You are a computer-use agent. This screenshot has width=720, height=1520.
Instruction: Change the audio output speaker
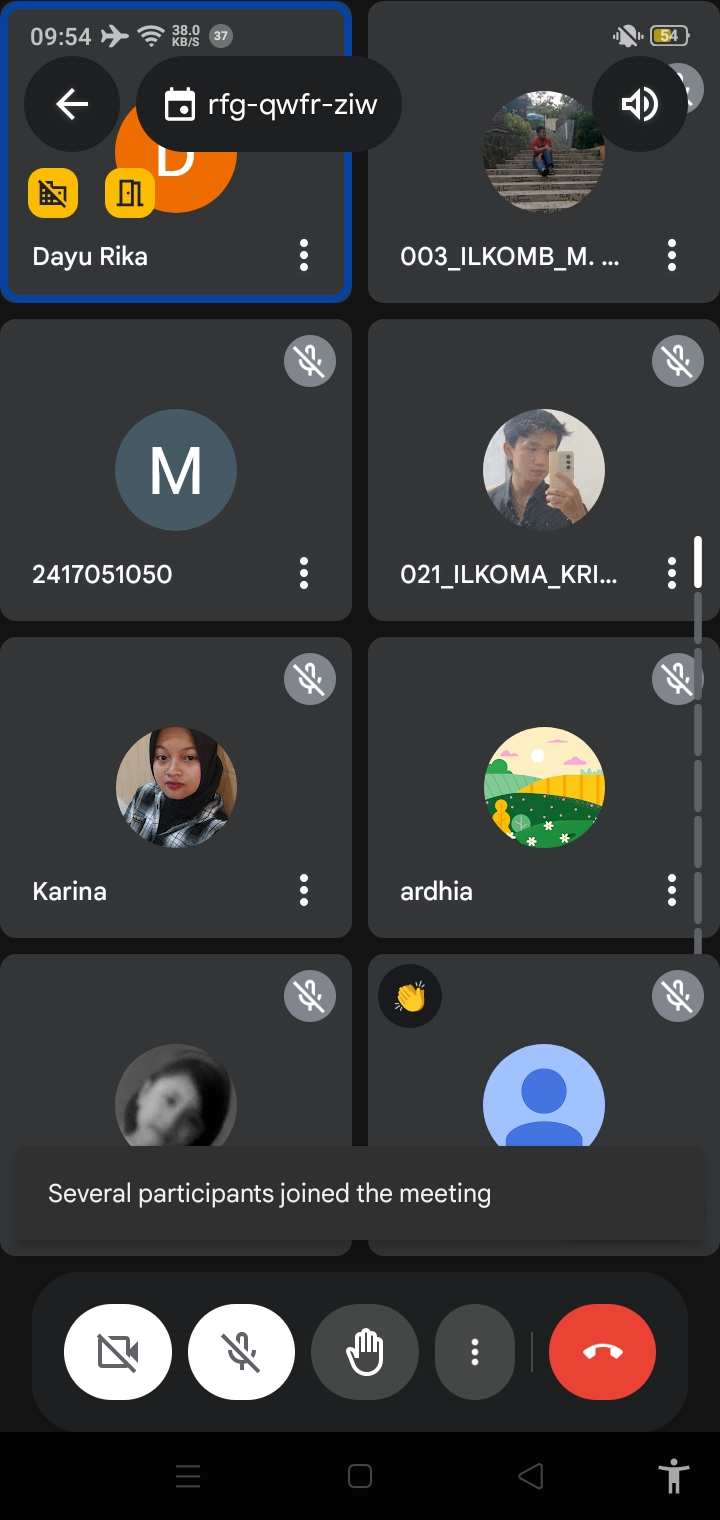pos(640,104)
